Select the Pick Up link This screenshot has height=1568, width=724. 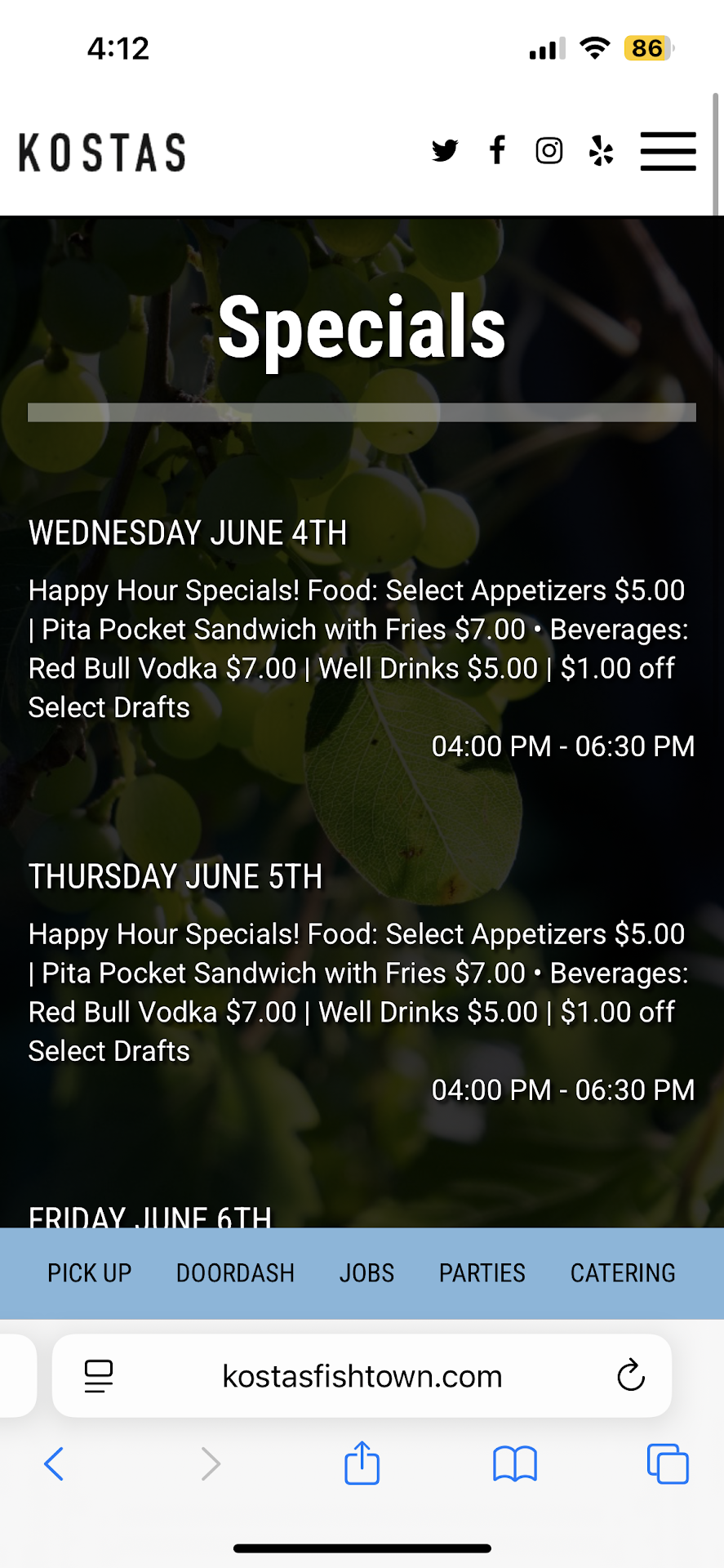[x=89, y=1273]
